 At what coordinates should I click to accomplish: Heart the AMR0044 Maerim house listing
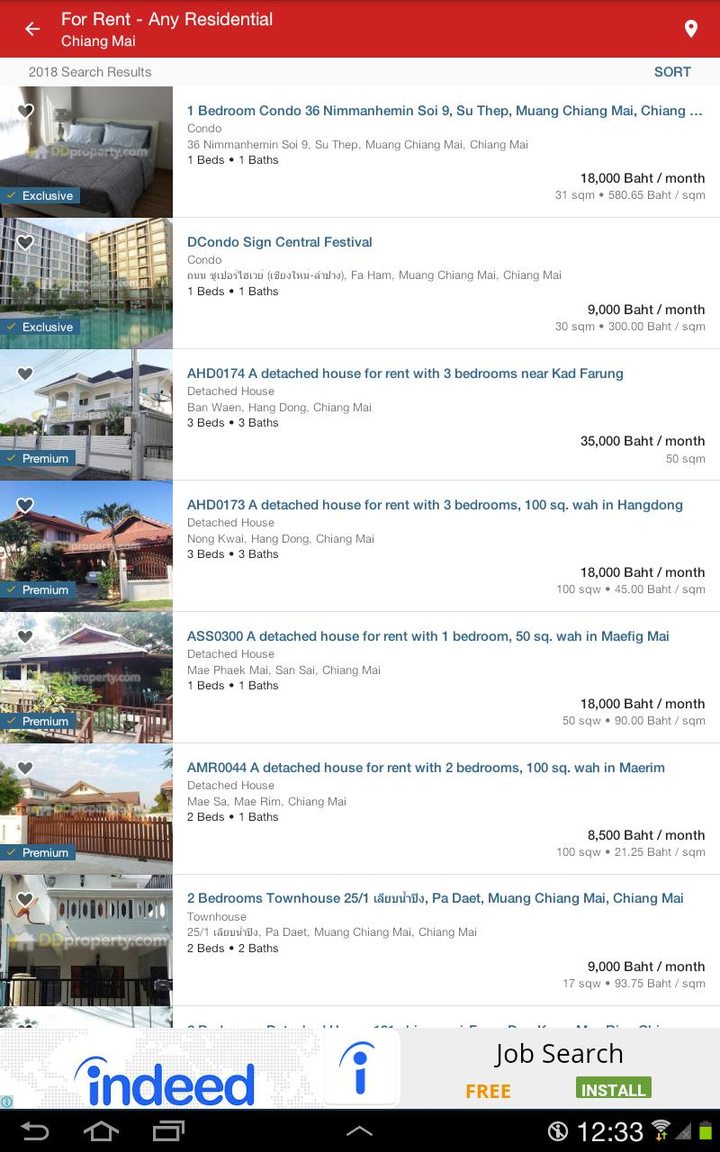click(25, 768)
